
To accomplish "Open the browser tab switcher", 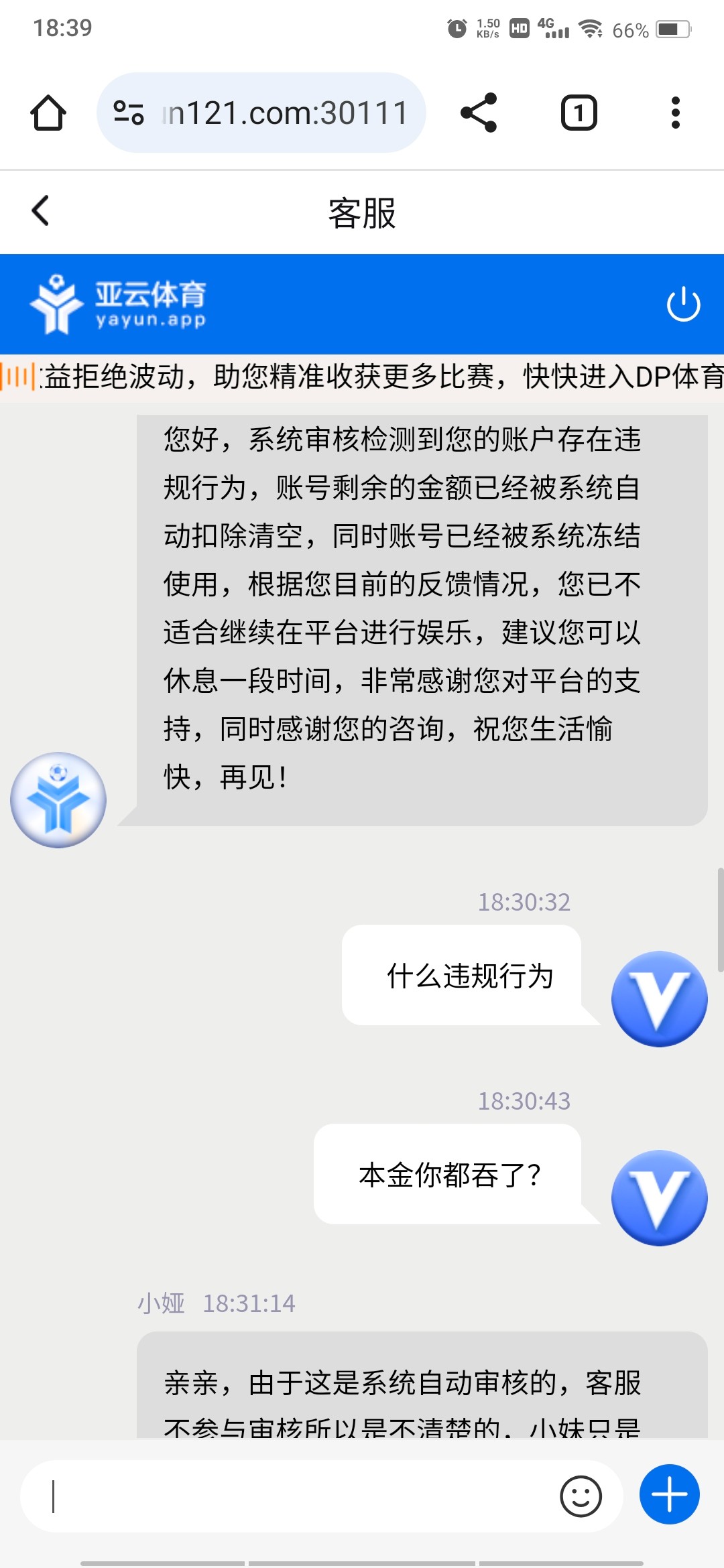I will coord(579,113).
